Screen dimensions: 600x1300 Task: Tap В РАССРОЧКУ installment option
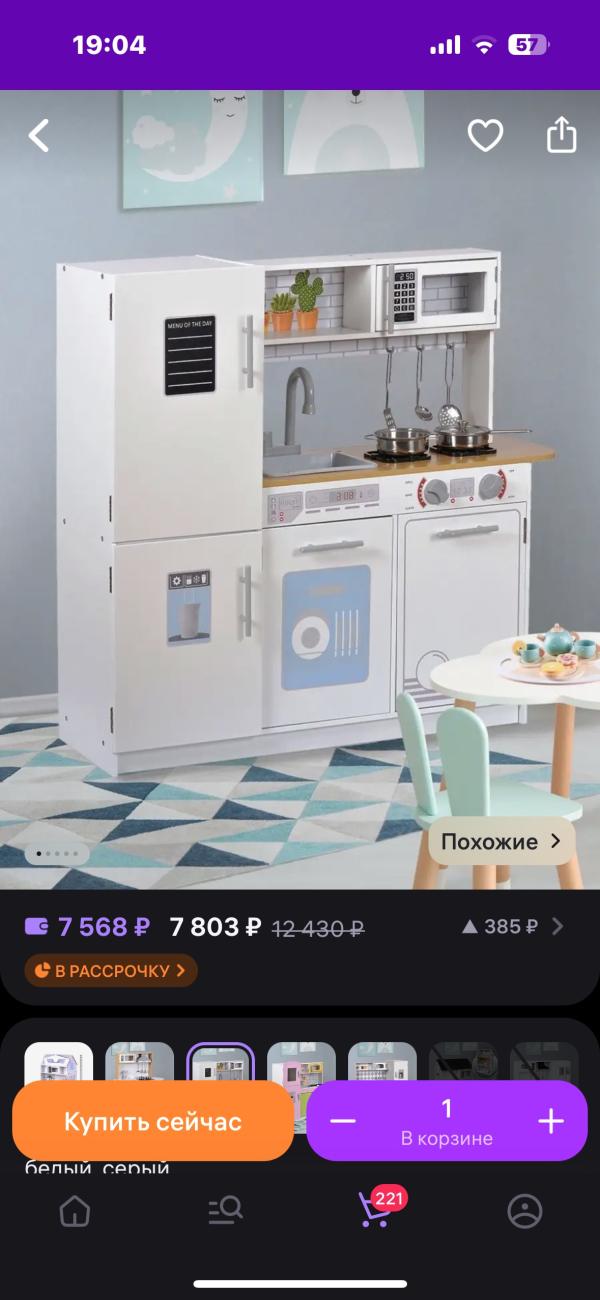[111, 970]
